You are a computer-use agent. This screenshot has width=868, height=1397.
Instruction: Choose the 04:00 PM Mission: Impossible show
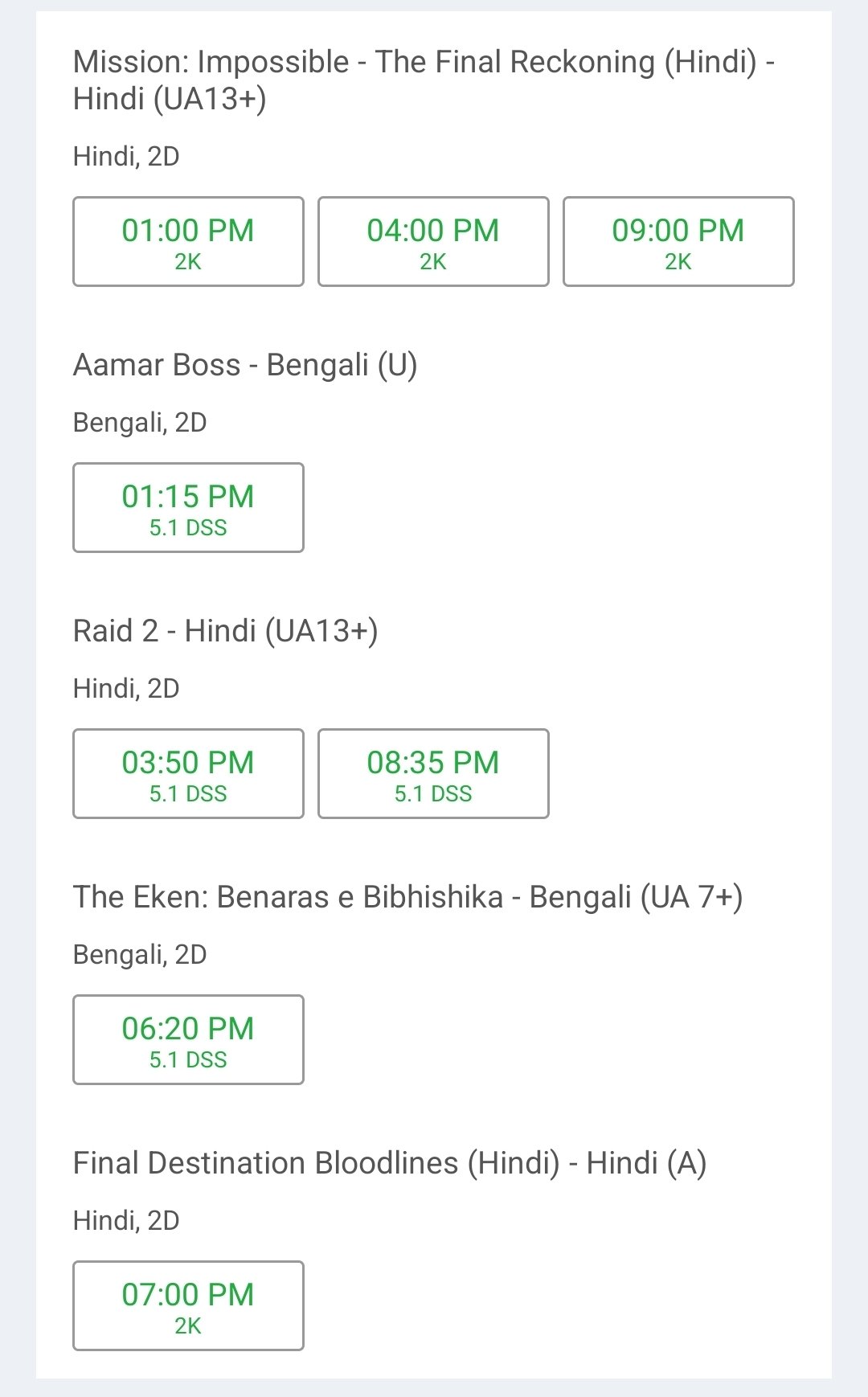[433, 241]
